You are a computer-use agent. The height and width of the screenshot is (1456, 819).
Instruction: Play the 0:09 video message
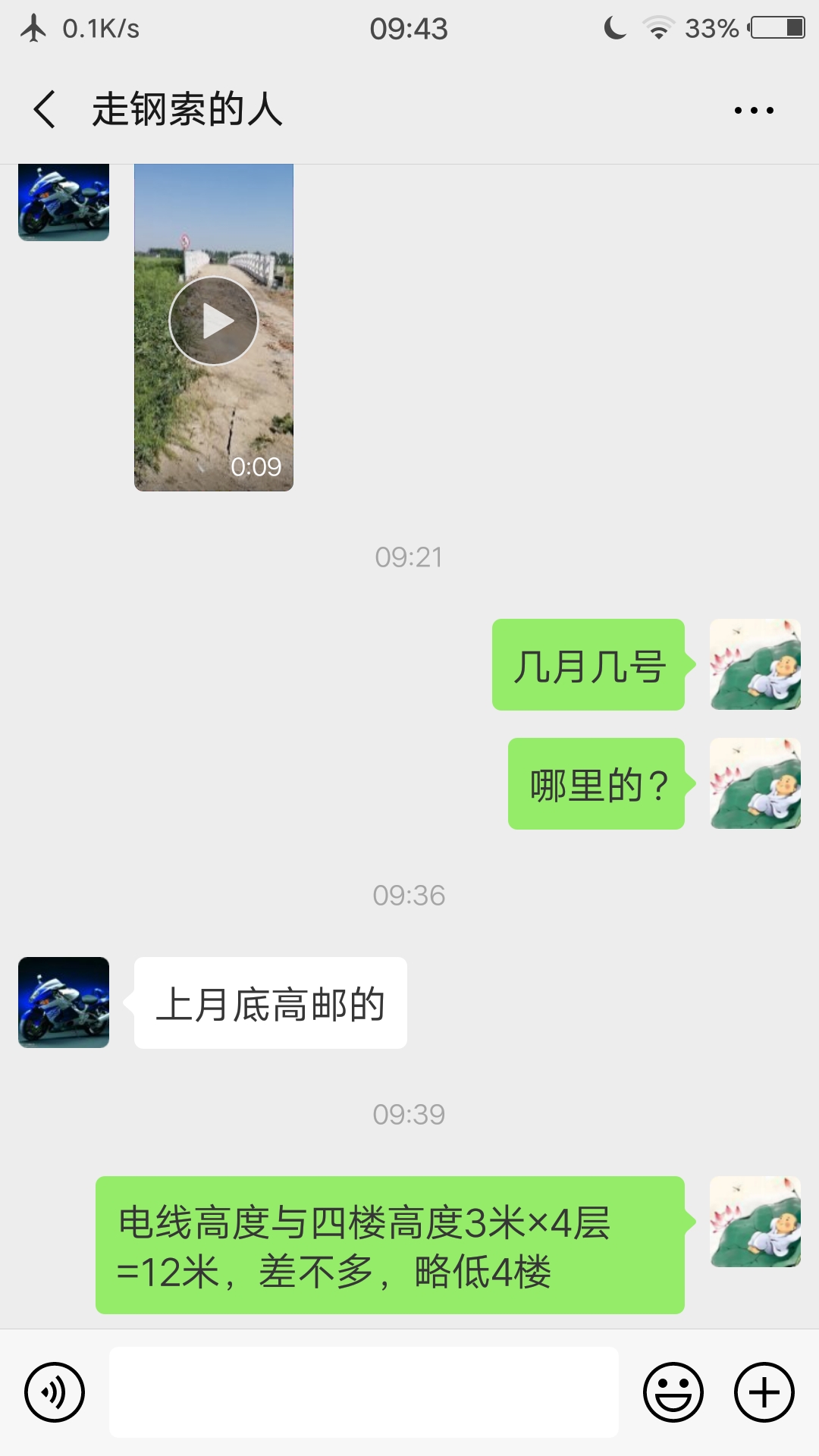click(x=214, y=322)
